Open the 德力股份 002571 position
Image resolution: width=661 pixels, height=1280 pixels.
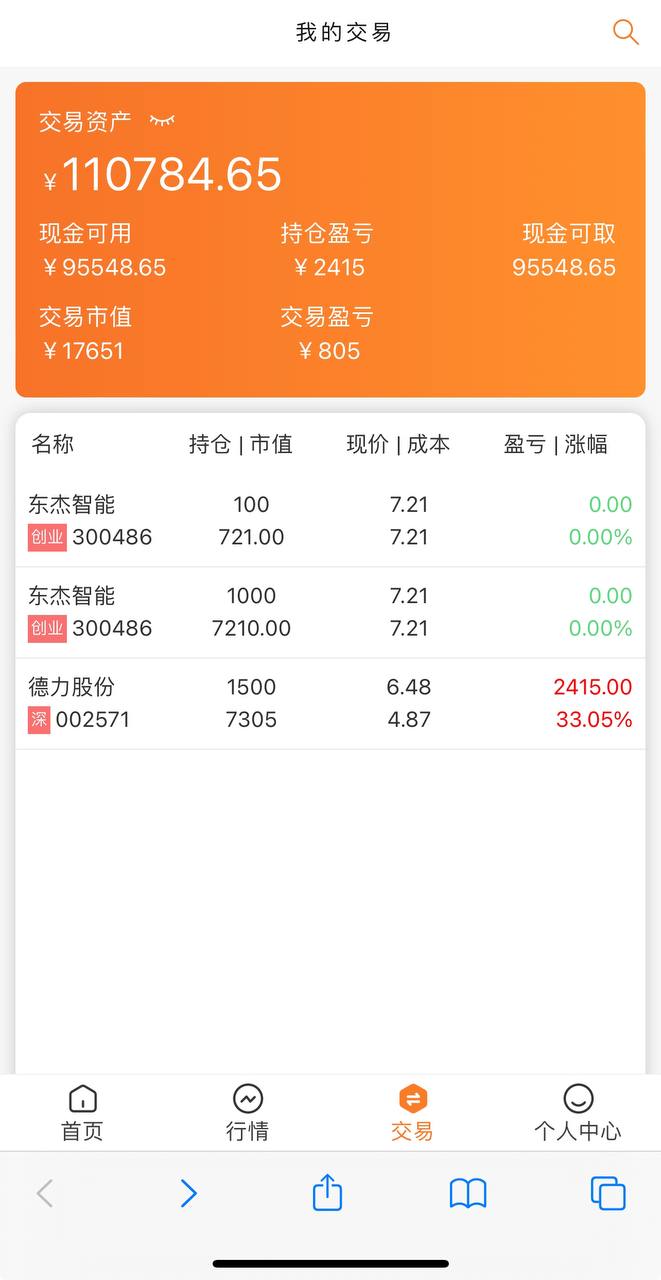click(330, 704)
